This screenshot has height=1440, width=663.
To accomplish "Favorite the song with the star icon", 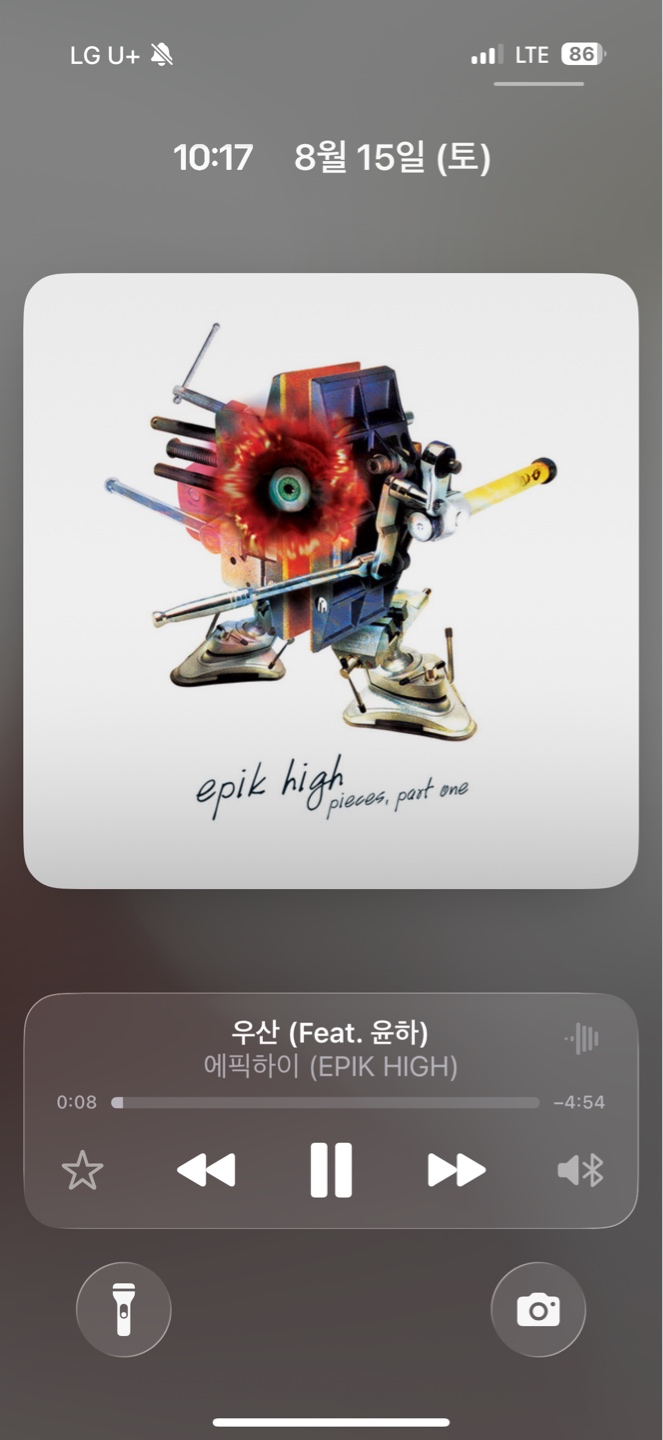I will point(82,1170).
